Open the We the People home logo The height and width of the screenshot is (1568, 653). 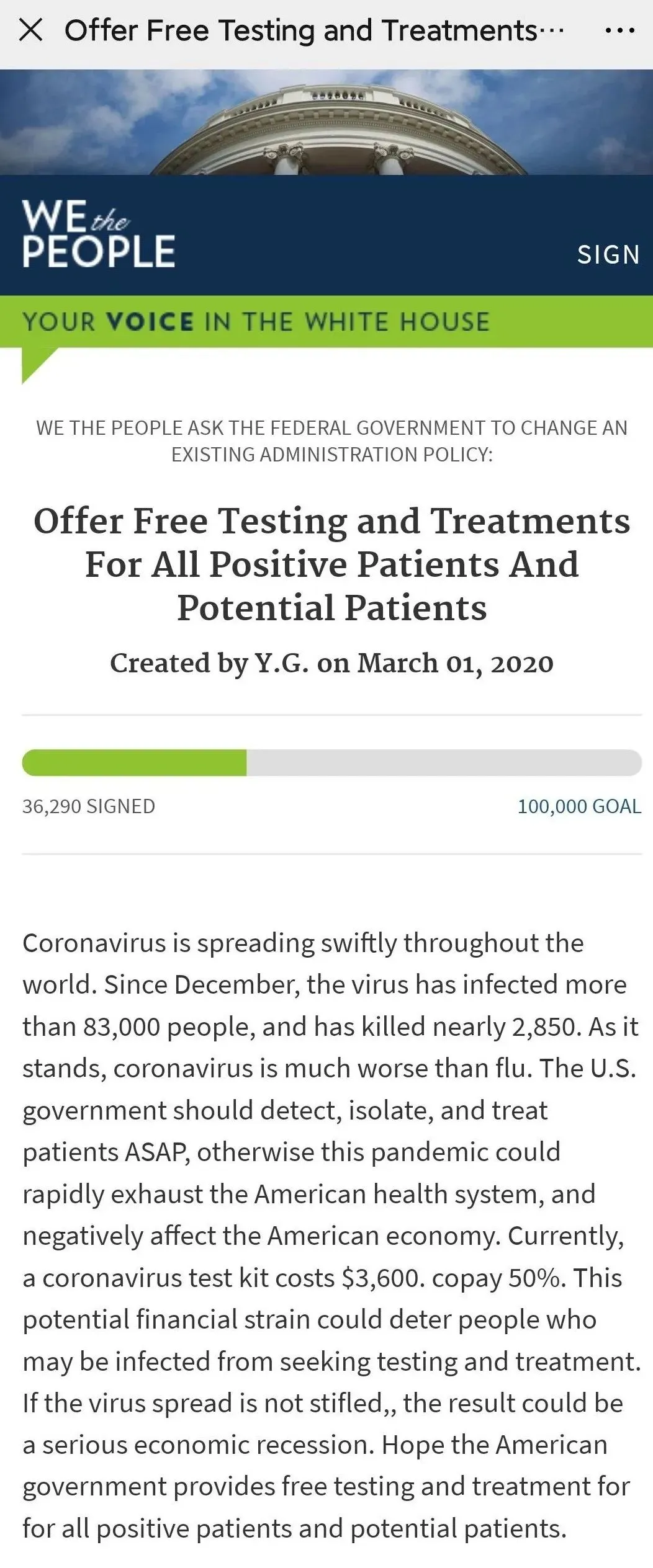point(98,234)
